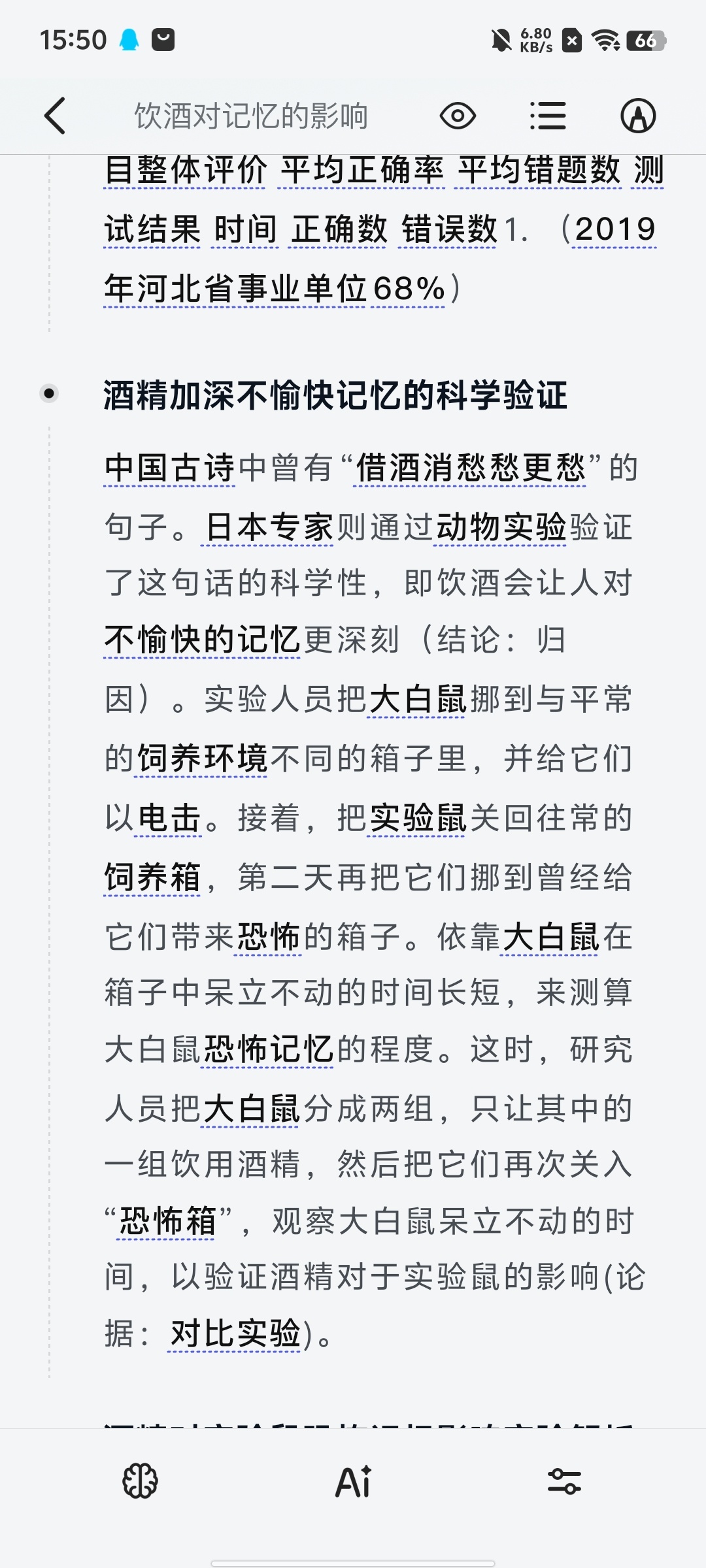Tap the underlined term 日本专家

pos(269,527)
